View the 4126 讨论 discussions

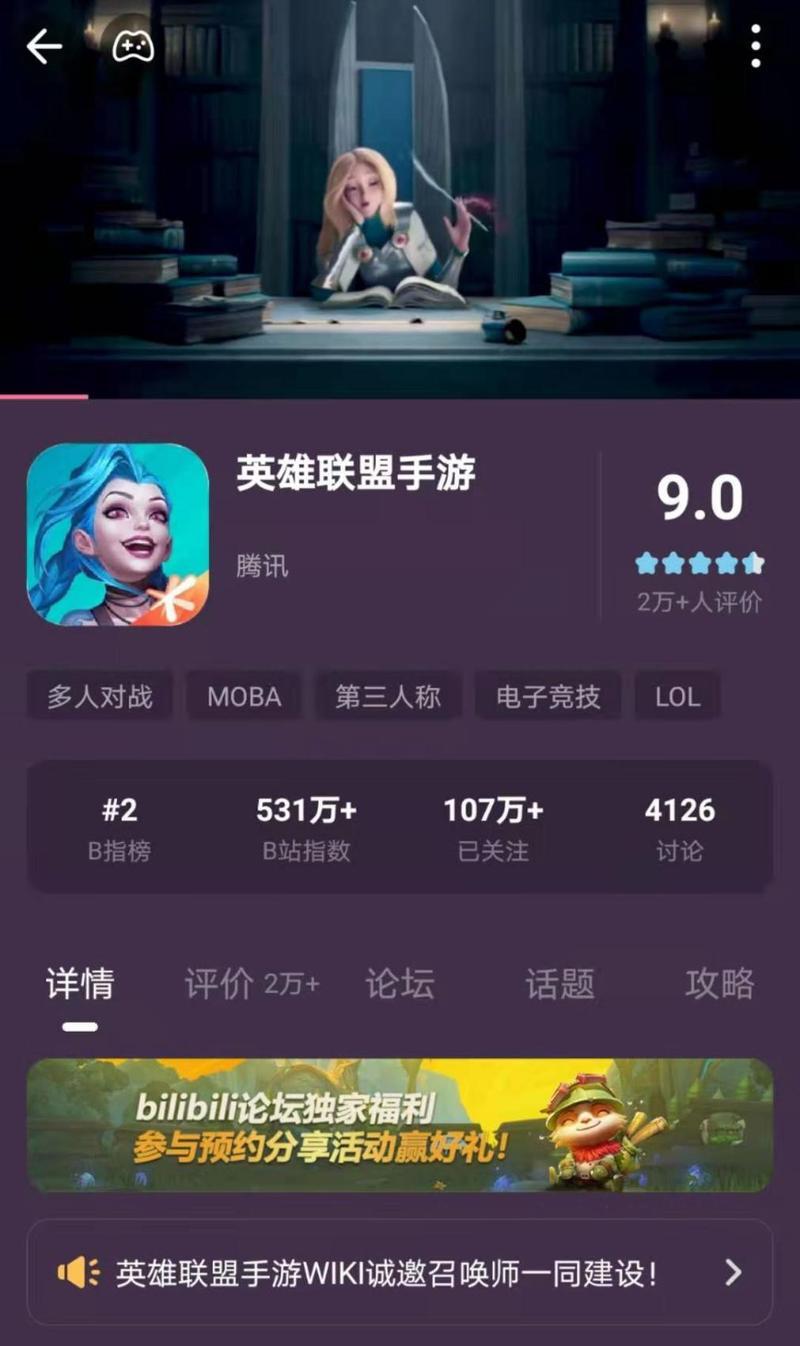(679, 828)
